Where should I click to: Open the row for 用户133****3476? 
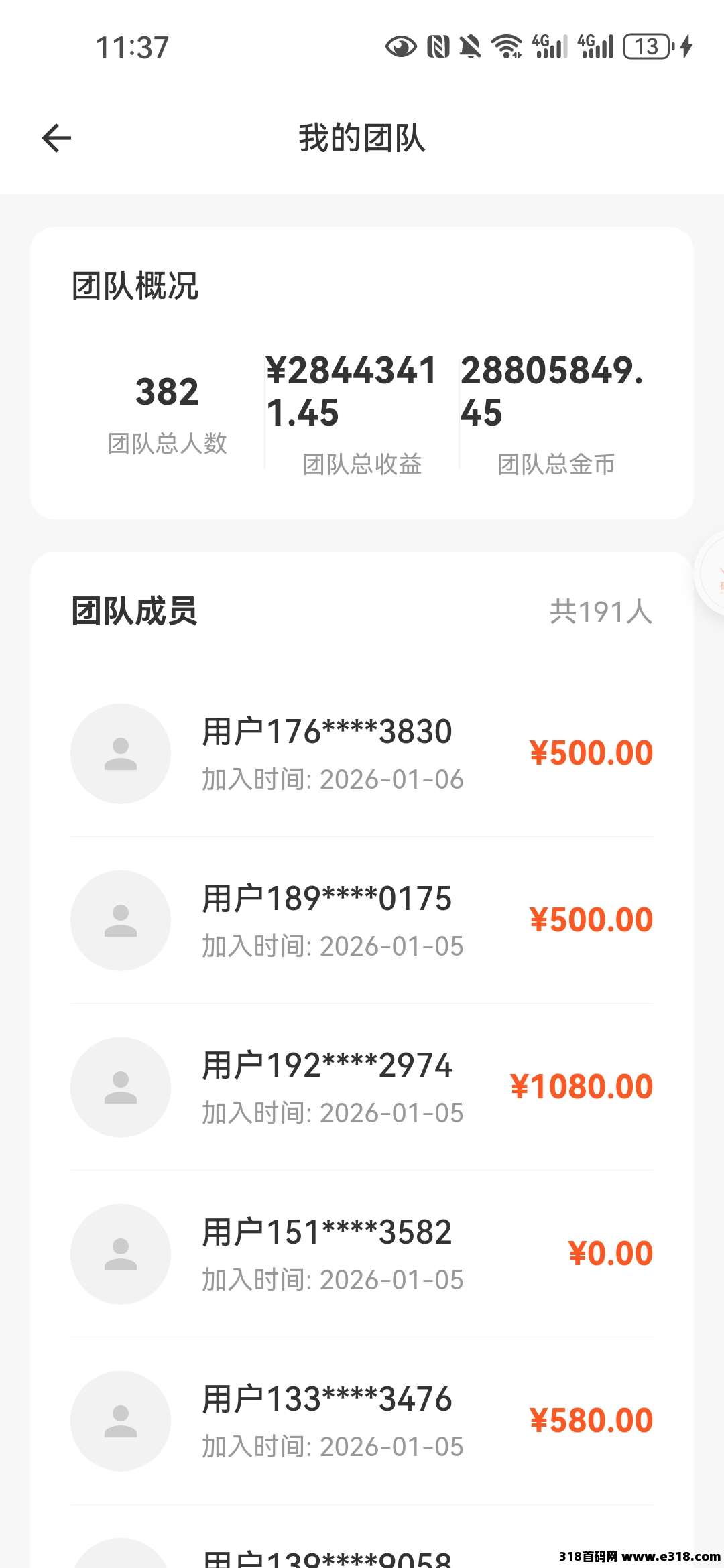click(362, 1421)
